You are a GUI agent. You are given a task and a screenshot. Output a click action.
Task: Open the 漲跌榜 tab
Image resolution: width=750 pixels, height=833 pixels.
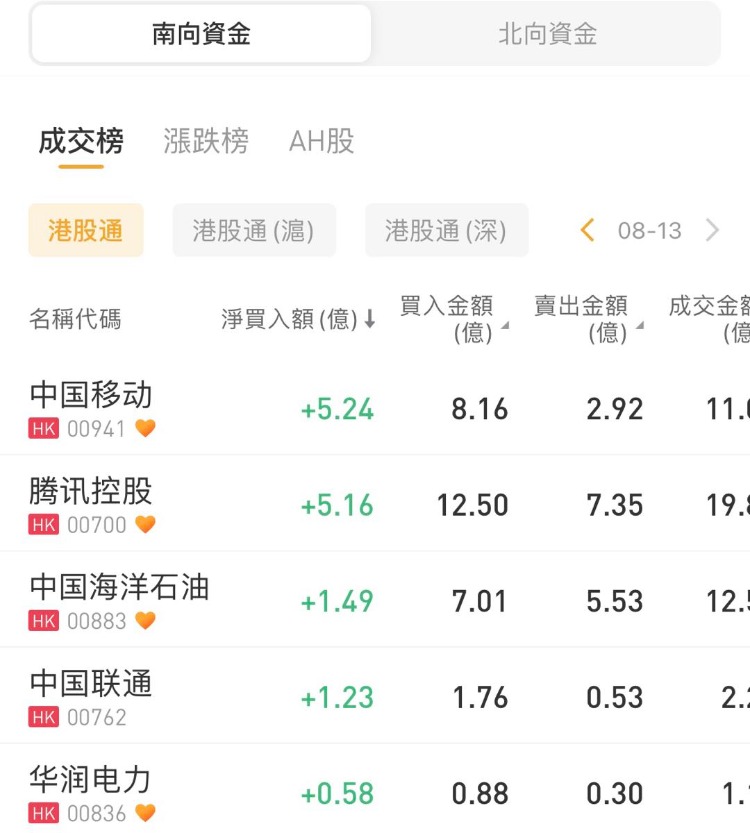pyautogui.click(x=206, y=142)
